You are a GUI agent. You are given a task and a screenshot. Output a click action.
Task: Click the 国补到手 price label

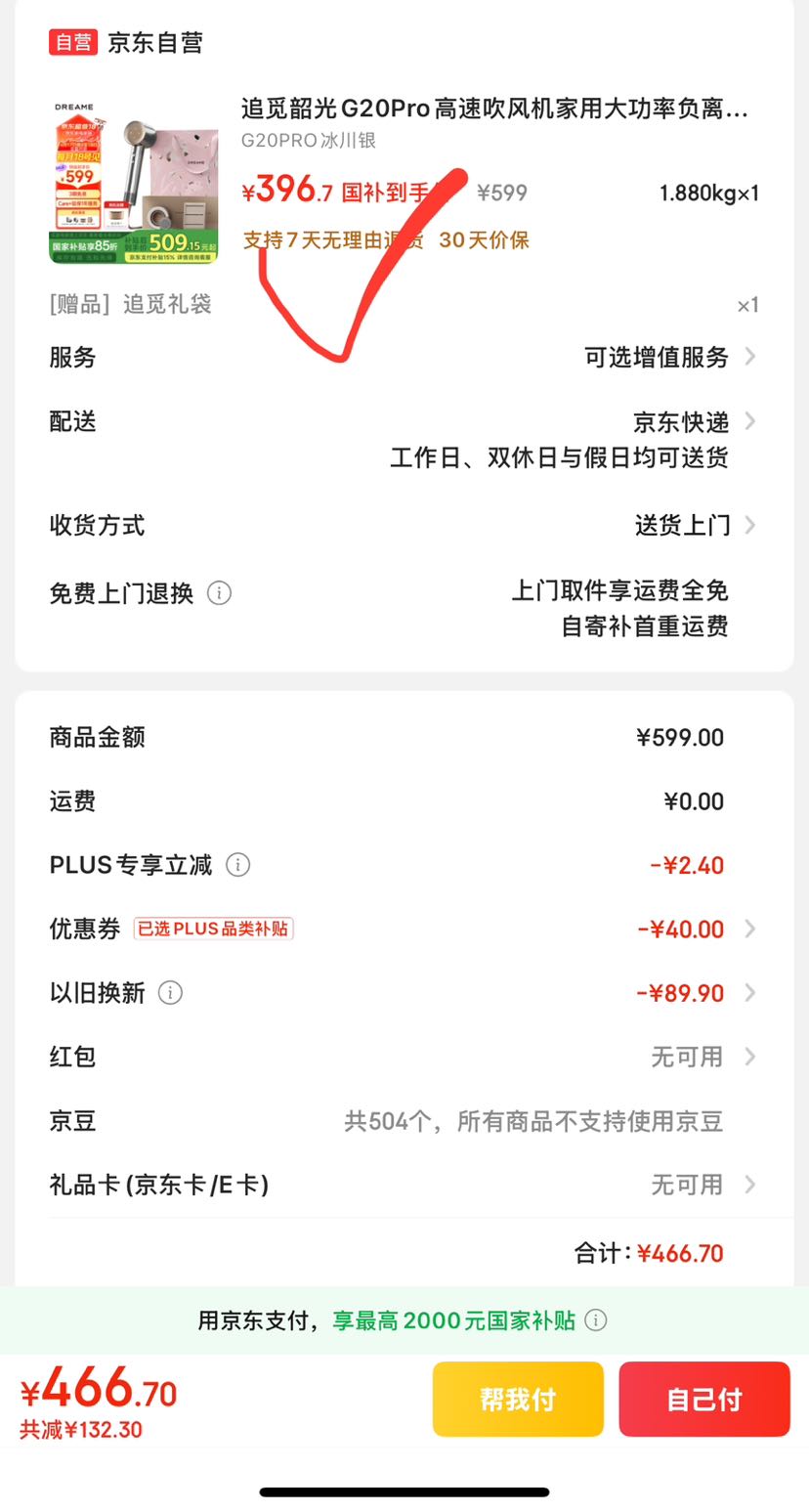(x=401, y=193)
